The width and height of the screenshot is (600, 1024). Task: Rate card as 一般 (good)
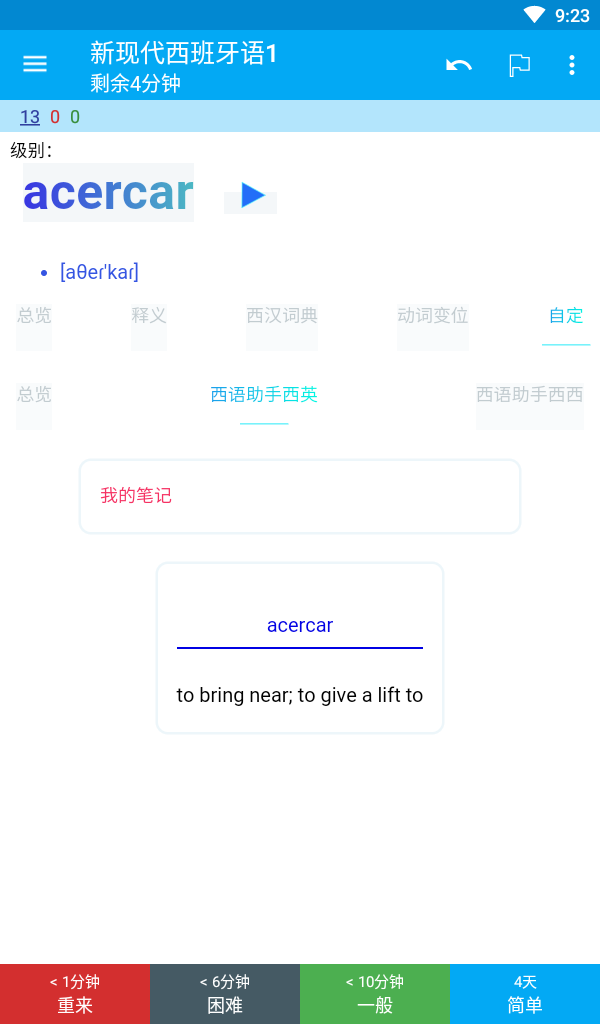[375, 994]
